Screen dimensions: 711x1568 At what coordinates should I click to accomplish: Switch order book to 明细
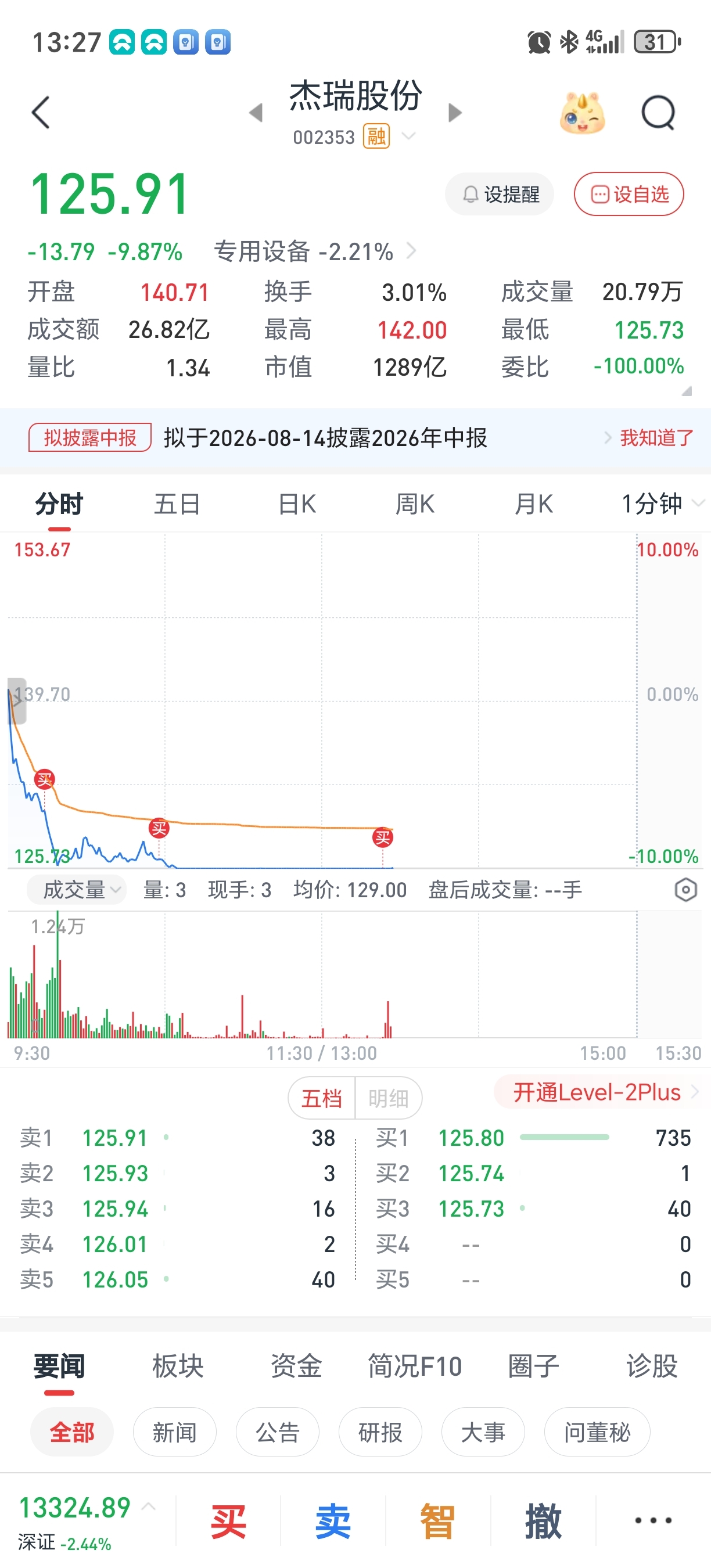(x=389, y=1098)
